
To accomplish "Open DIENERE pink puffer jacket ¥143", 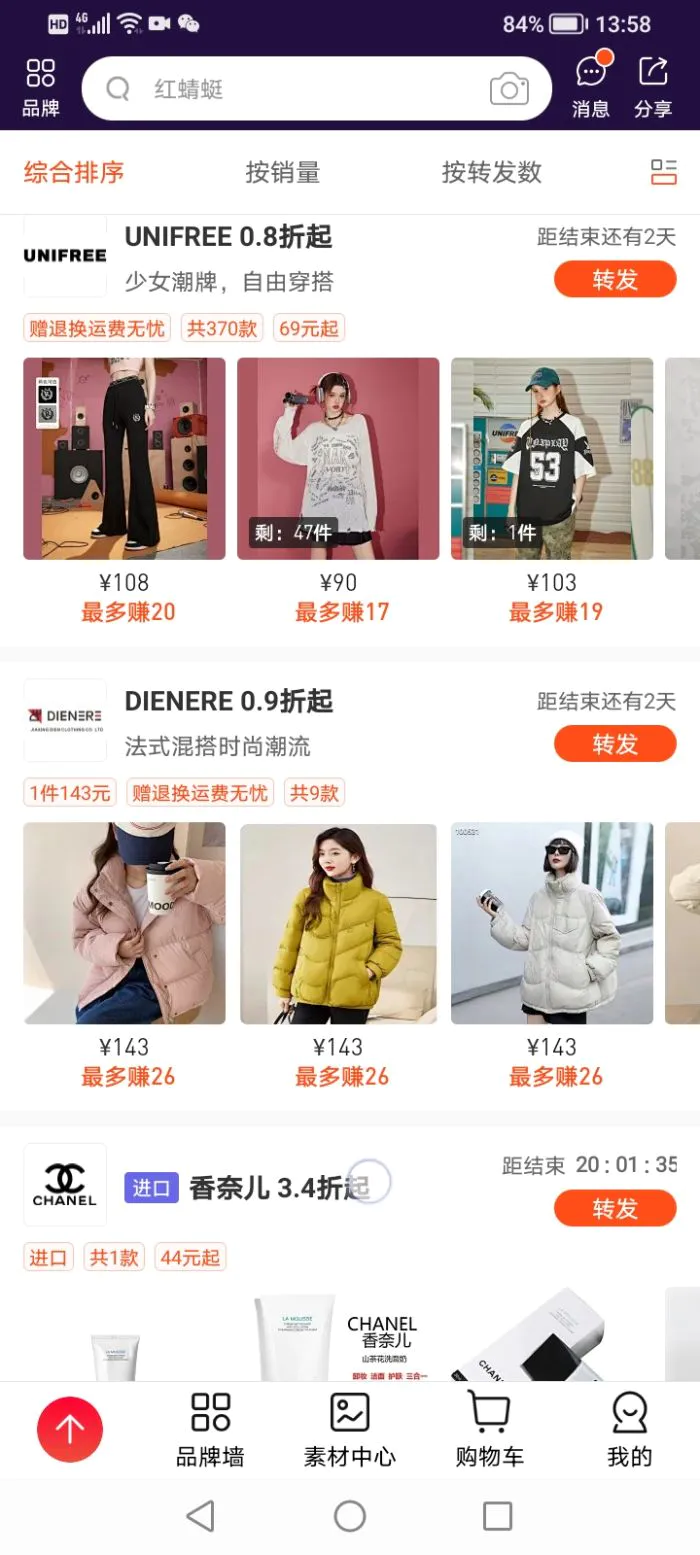I will tap(124, 923).
